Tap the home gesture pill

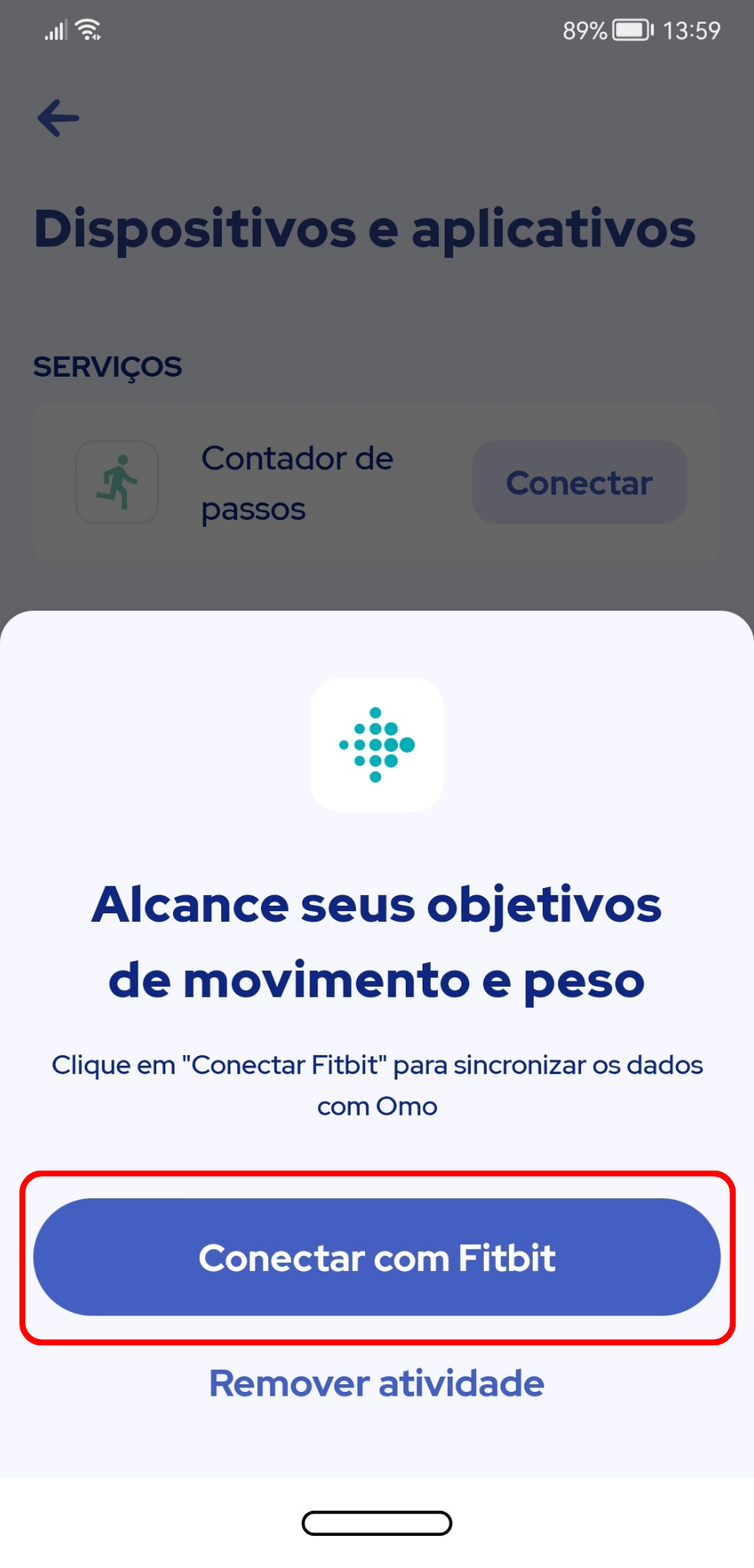click(x=377, y=1523)
